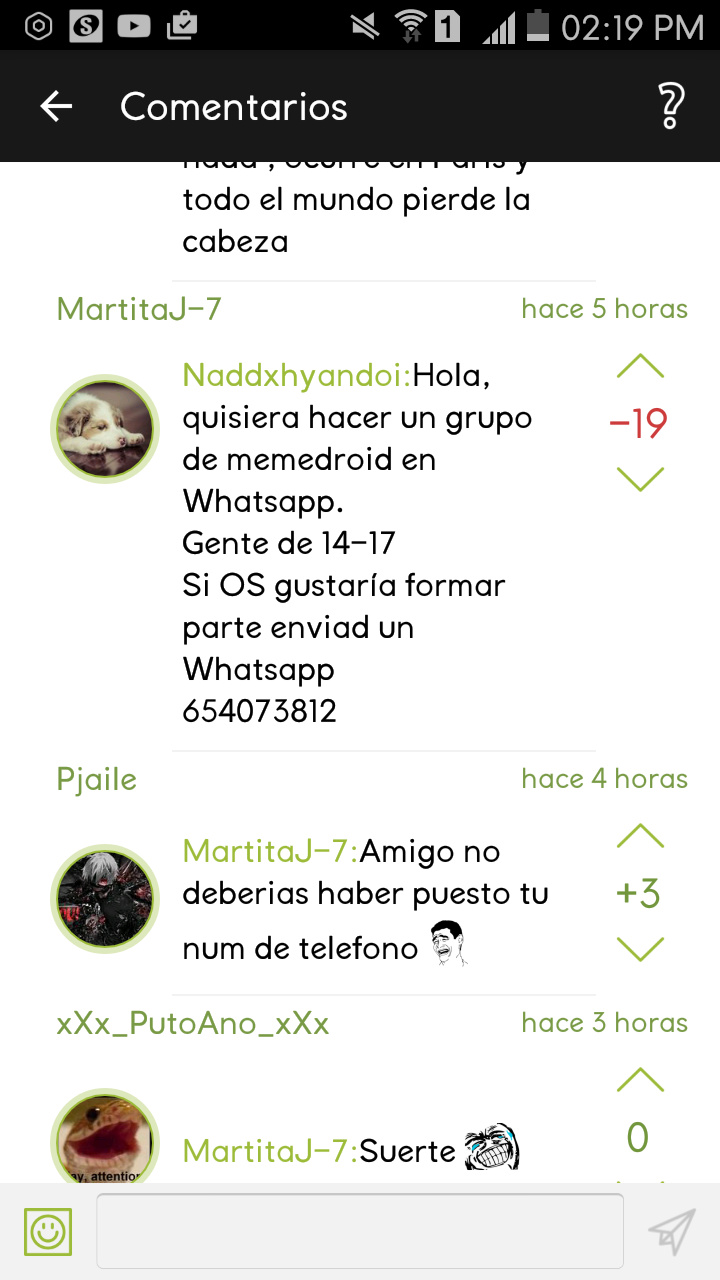Tap the send paper plane icon

click(x=672, y=1232)
